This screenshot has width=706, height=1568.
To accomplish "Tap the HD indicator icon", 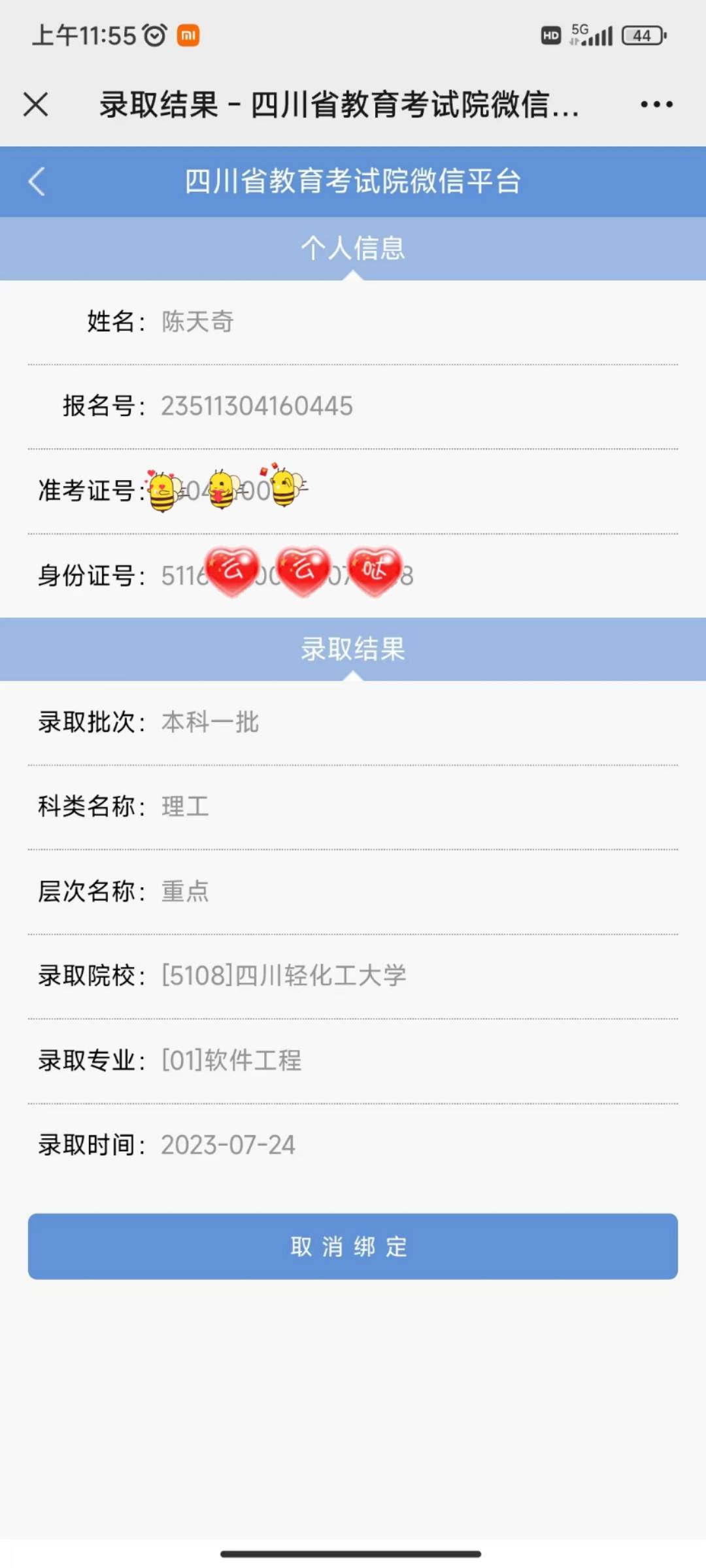I will click(x=550, y=35).
